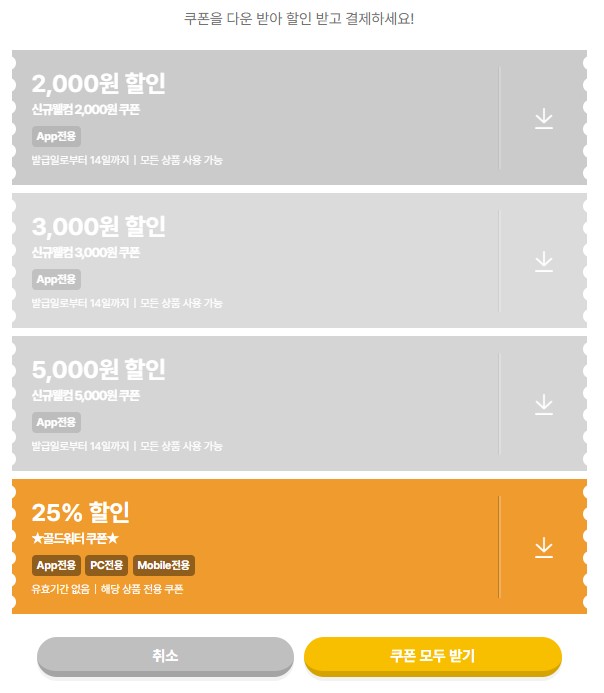Tap the 취소 button
Screen dimensions: 604x693
tap(165, 655)
